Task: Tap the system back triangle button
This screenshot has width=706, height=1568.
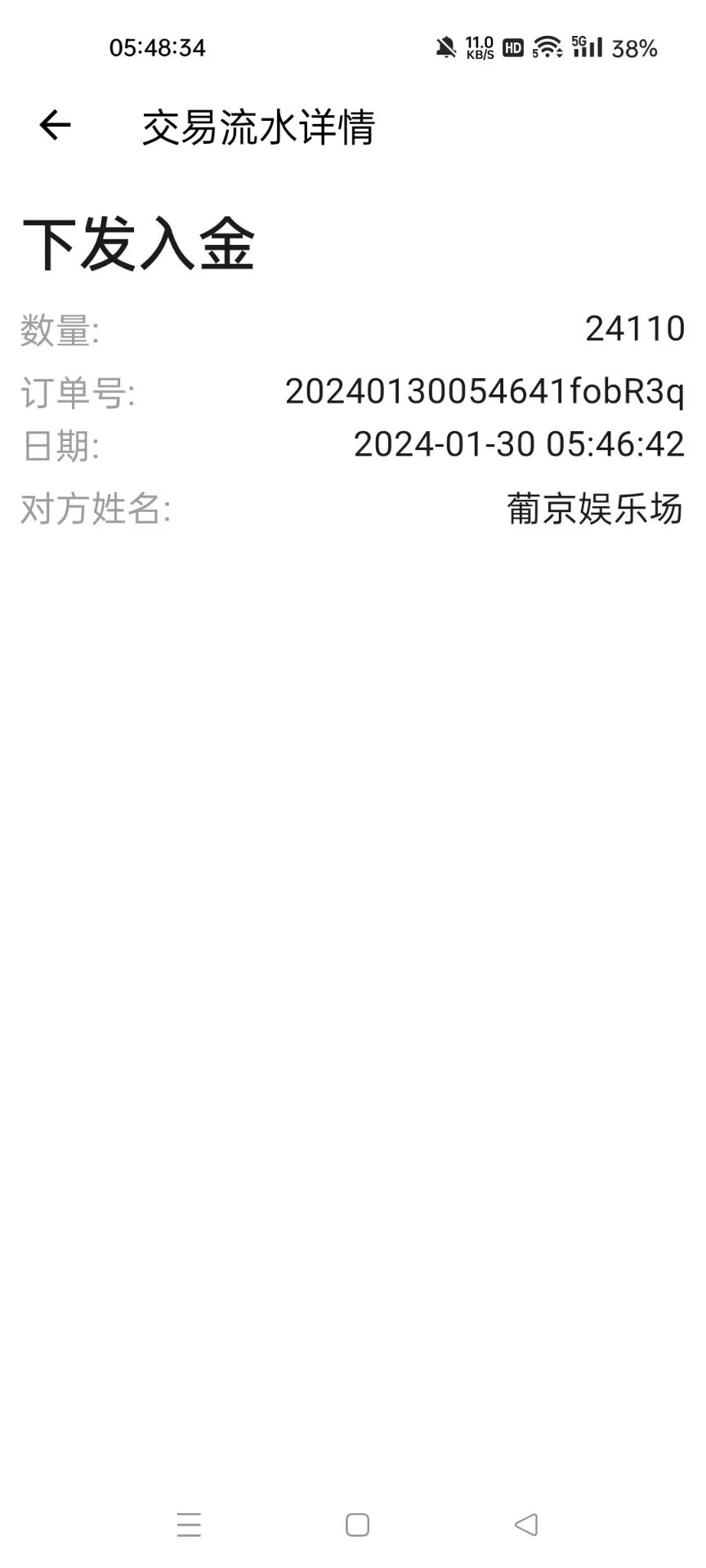Action: coord(526,1524)
